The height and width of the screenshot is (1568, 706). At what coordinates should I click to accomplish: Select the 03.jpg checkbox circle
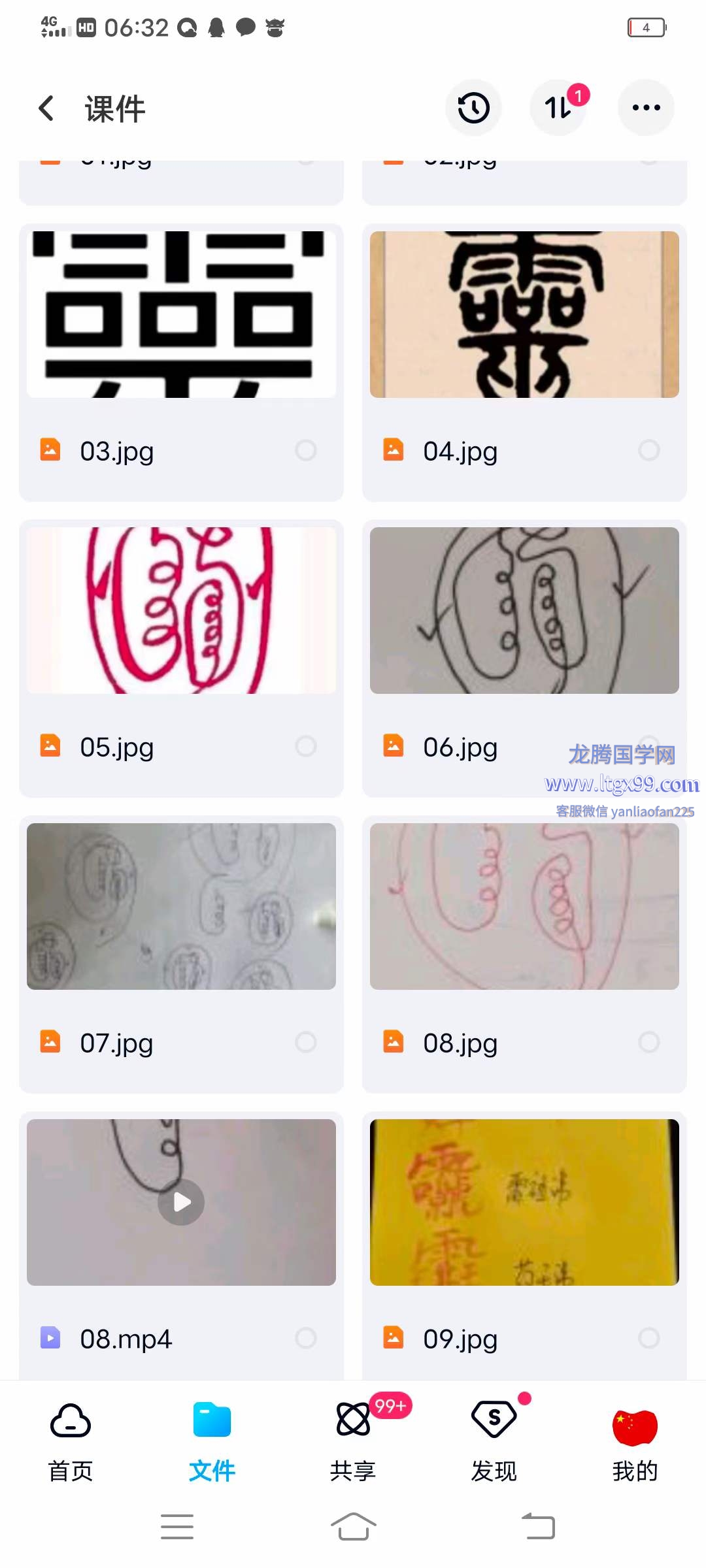point(305,450)
